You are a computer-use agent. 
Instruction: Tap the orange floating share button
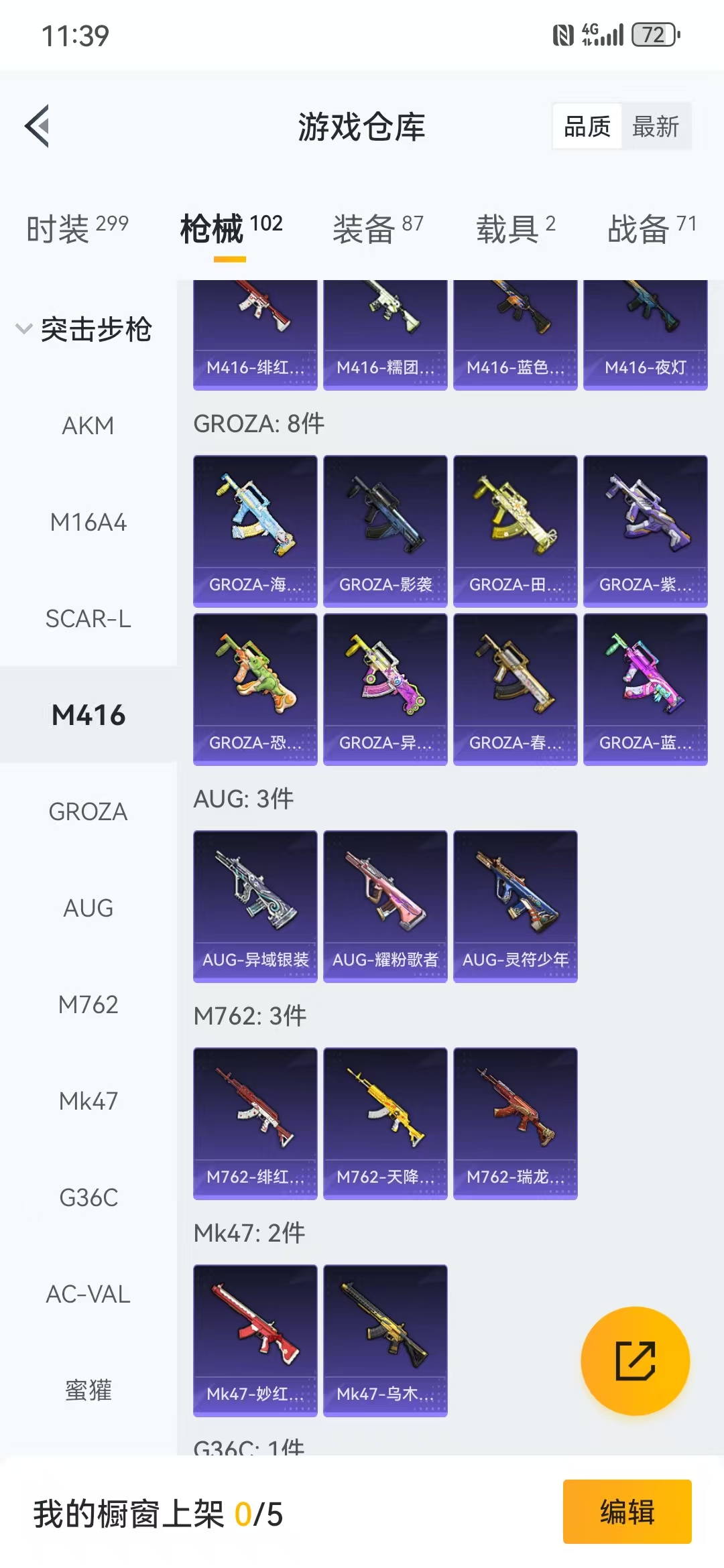(x=635, y=1361)
